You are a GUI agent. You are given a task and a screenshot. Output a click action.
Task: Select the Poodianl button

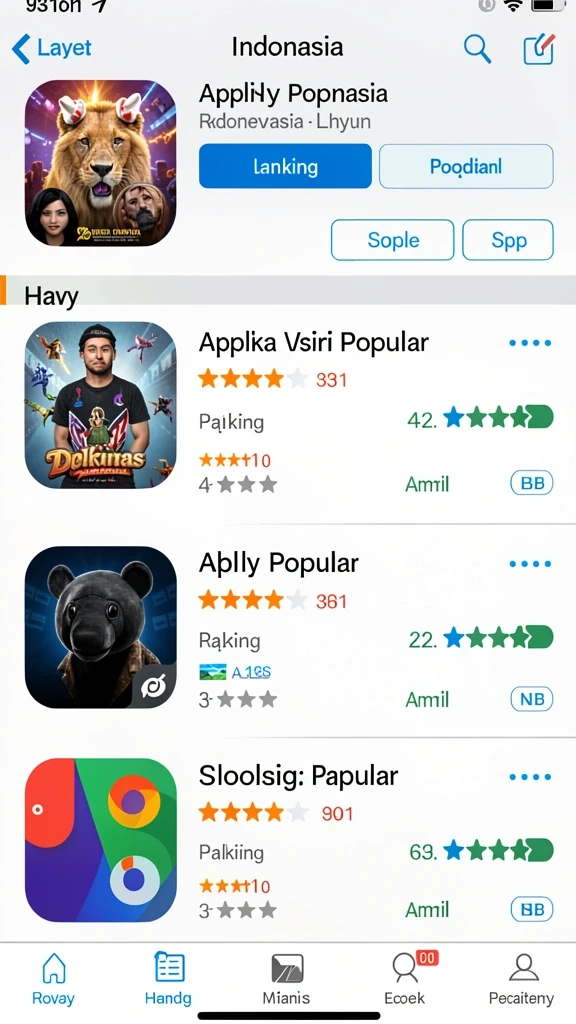(x=466, y=167)
